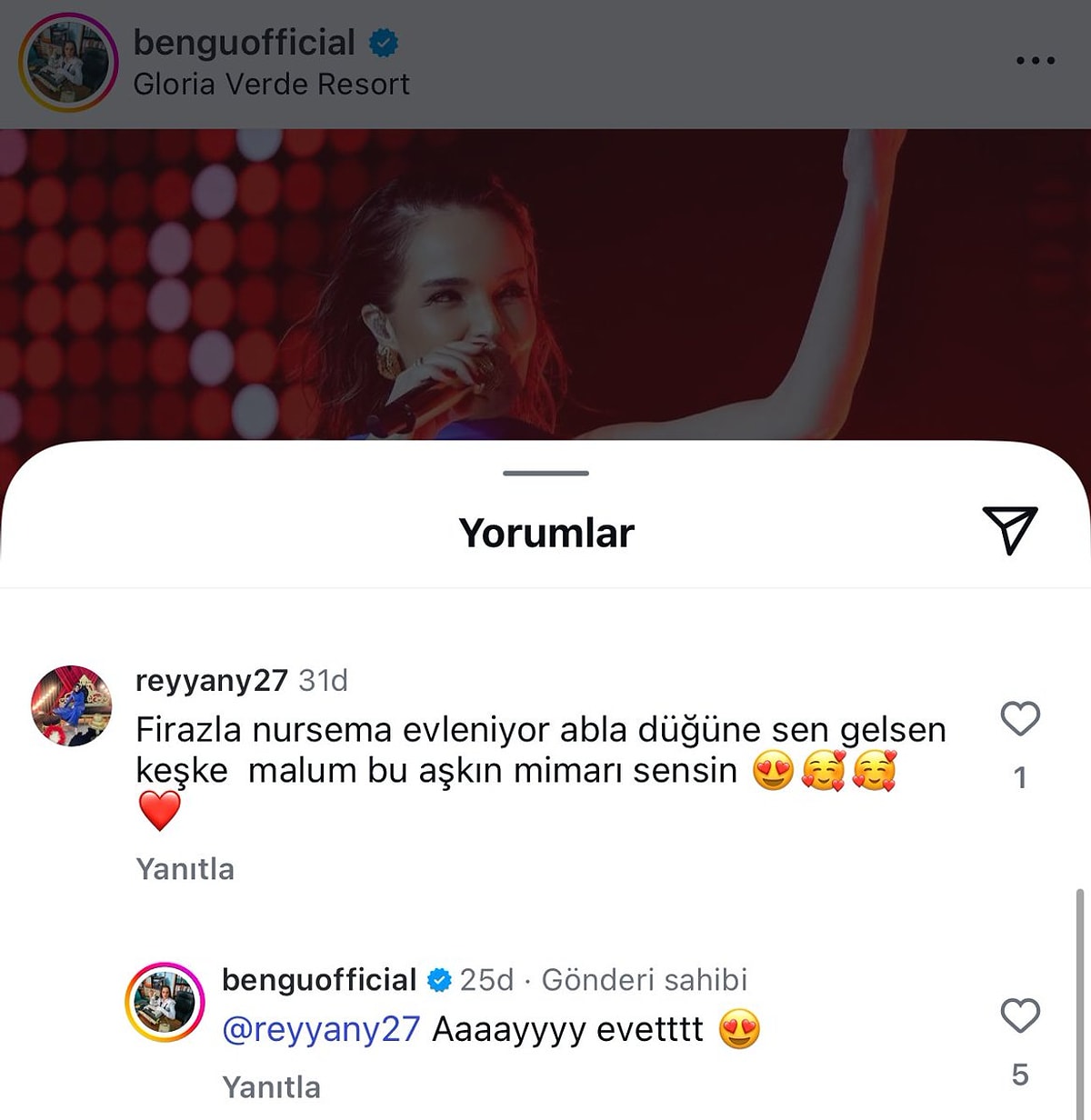Click the share/send arrow on the comments sheet
1091x1120 pixels.
pyautogui.click(x=1012, y=532)
